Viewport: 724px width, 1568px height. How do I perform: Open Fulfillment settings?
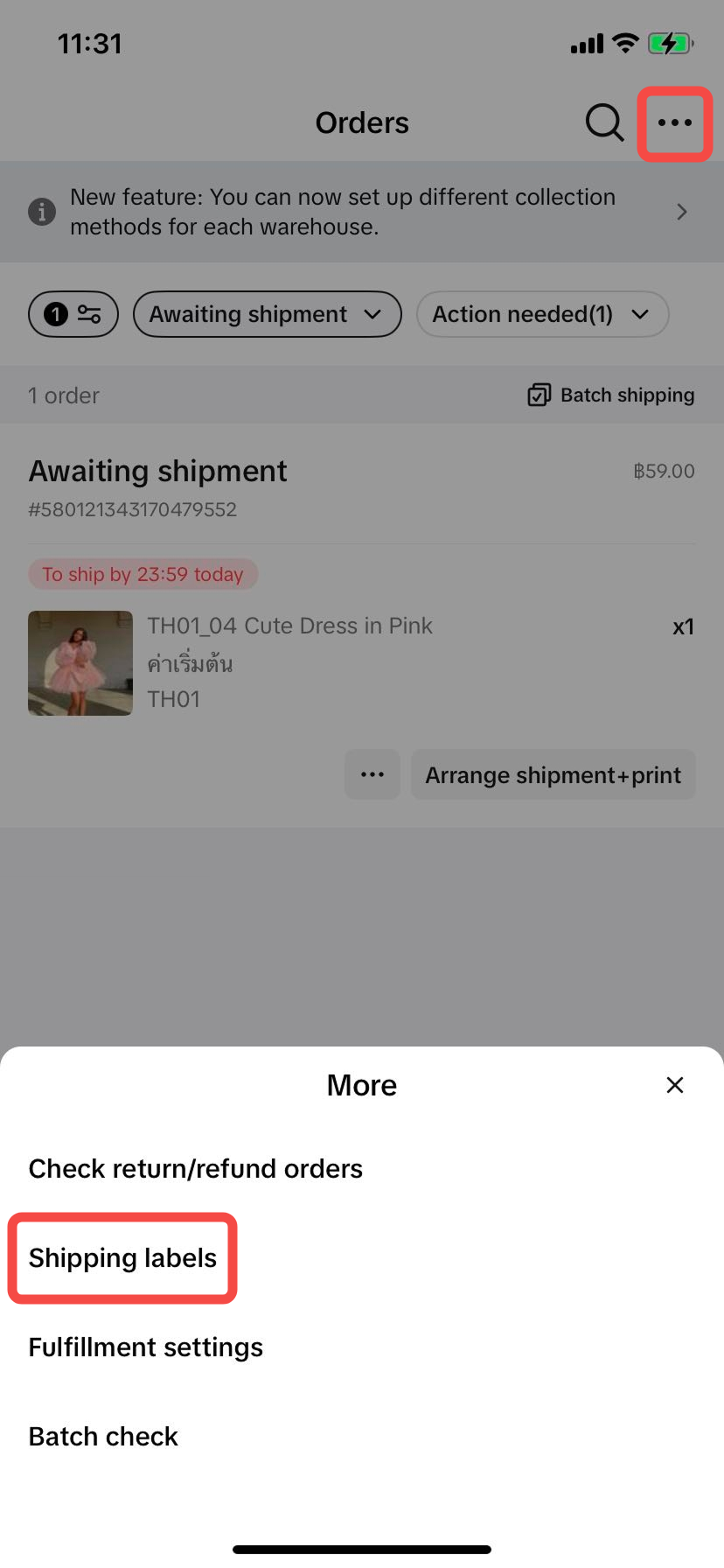pos(145,1347)
